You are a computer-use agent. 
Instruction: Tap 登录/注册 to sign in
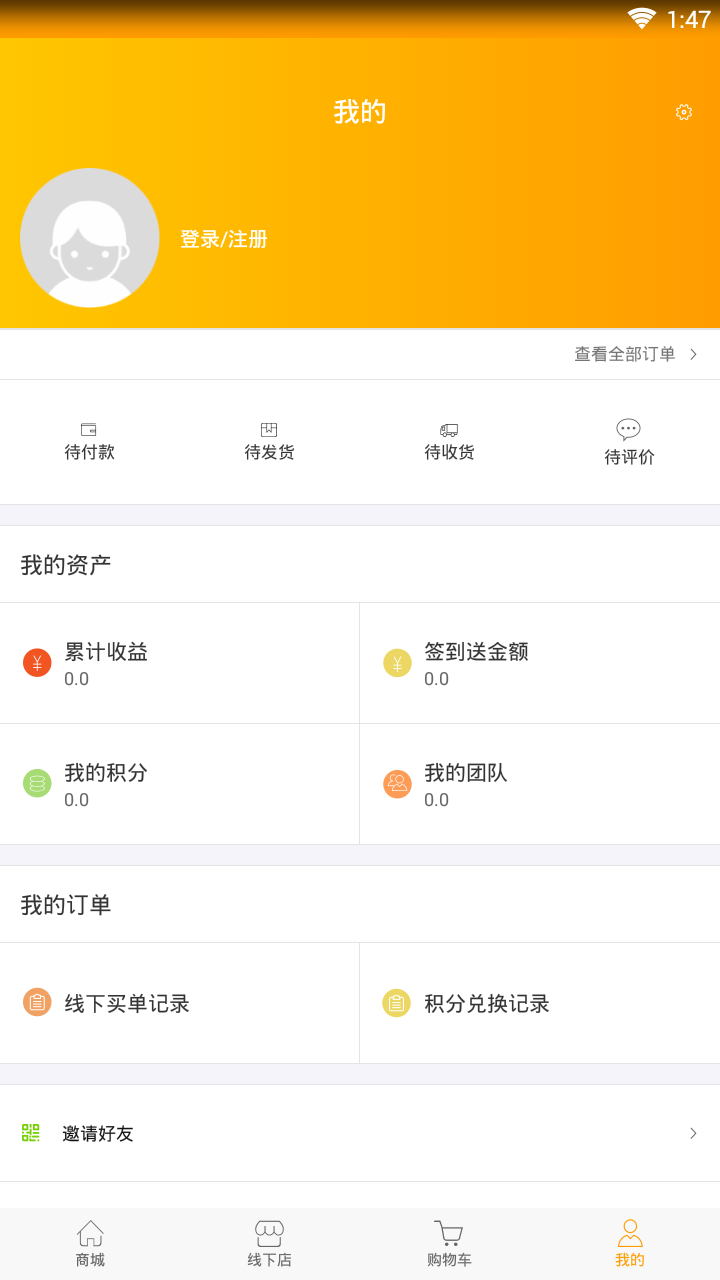tap(224, 239)
